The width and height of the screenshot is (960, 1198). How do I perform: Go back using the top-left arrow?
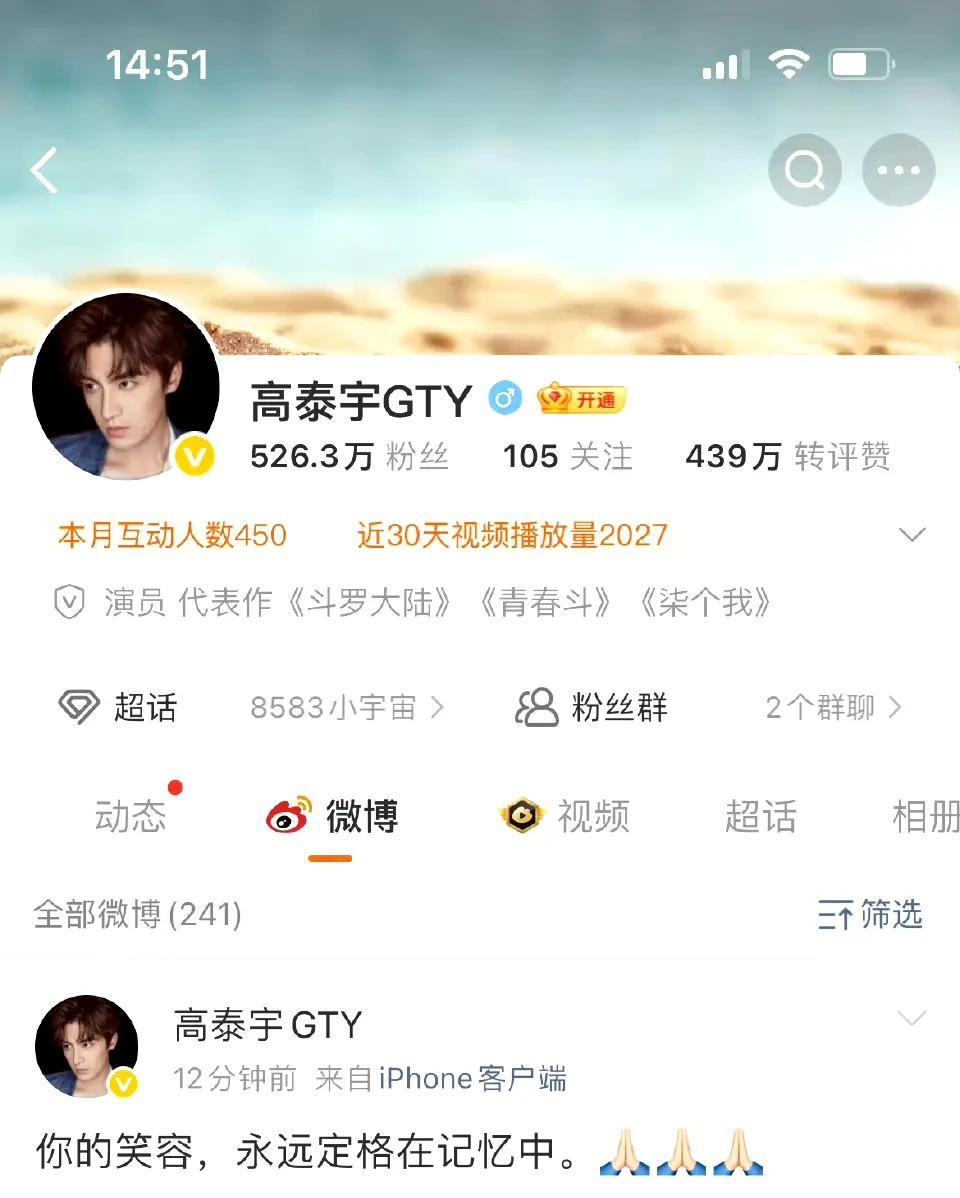click(45, 171)
